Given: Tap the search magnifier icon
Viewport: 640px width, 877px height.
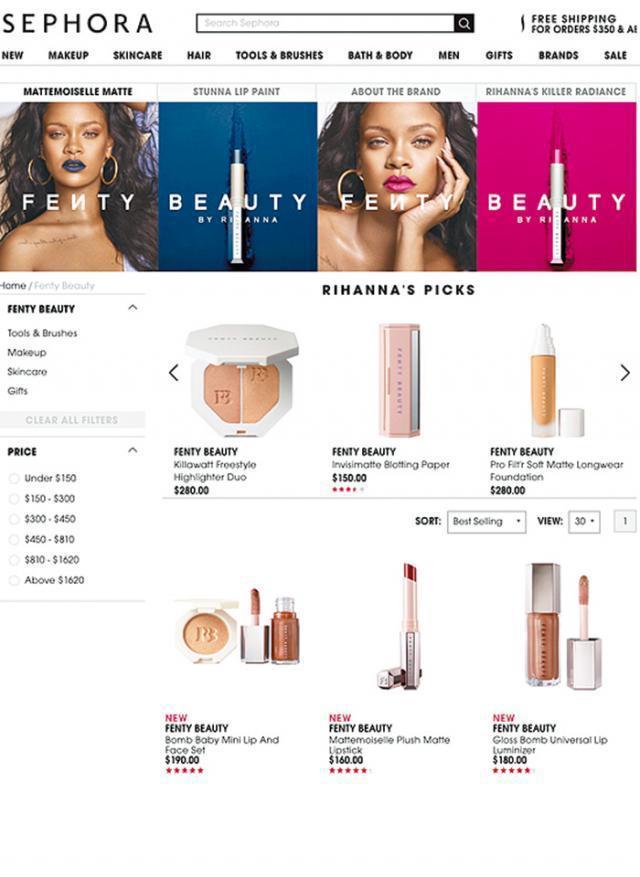Looking at the screenshot, I should [x=464, y=23].
